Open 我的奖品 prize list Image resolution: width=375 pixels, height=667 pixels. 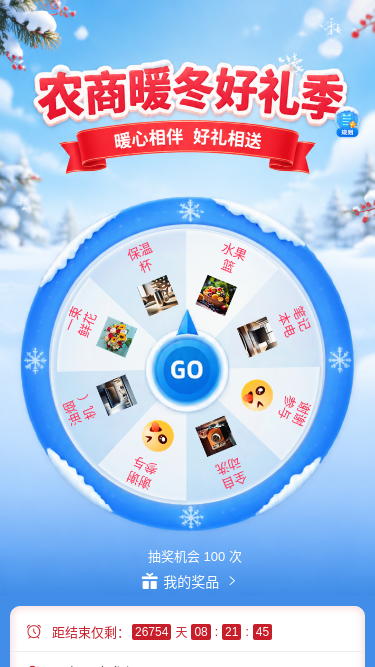point(189,582)
